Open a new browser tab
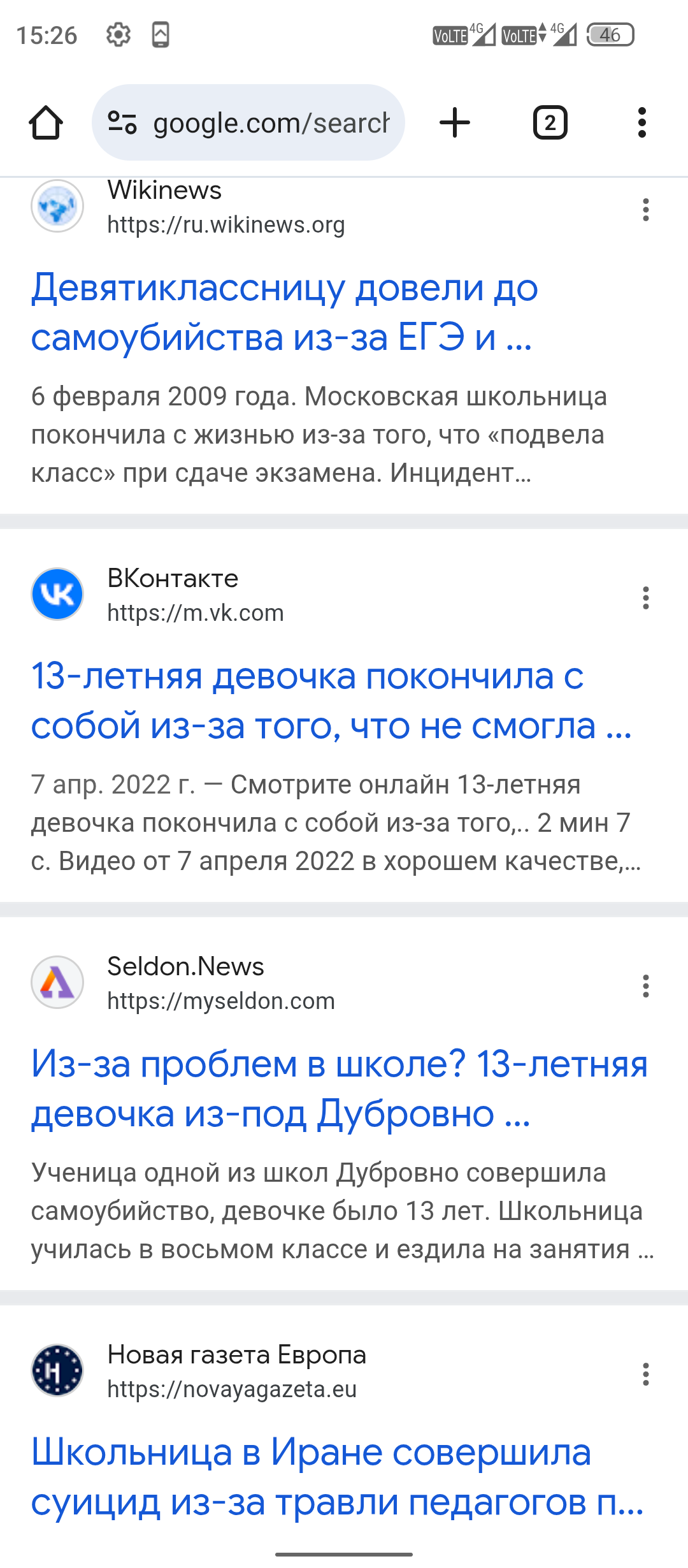The image size is (688, 1568). click(x=455, y=122)
